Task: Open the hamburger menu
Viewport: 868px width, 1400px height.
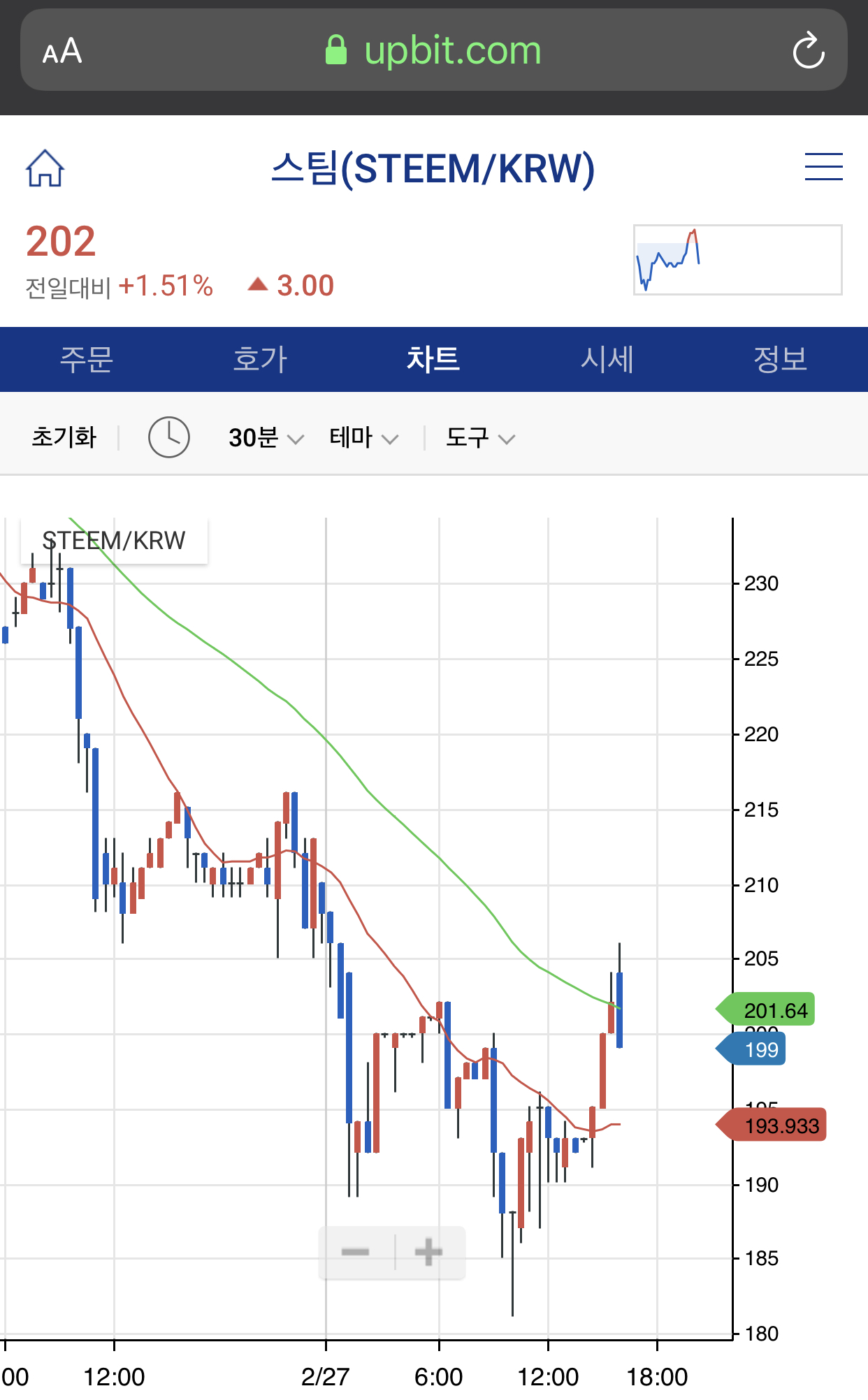Action: pyautogui.click(x=823, y=167)
